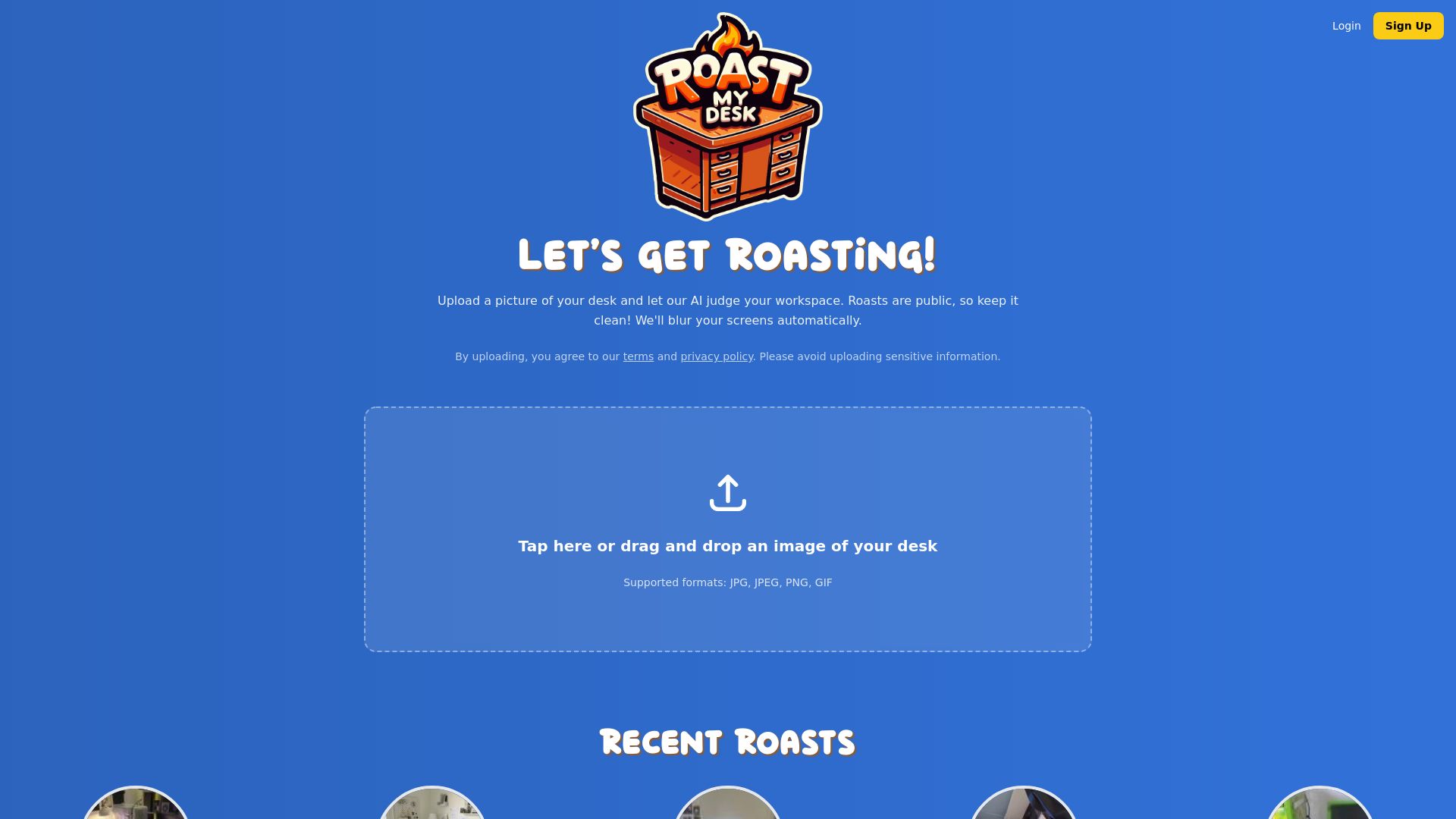Open the Login page
The width and height of the screenshot is (1456, 819).
point(1346,26)
